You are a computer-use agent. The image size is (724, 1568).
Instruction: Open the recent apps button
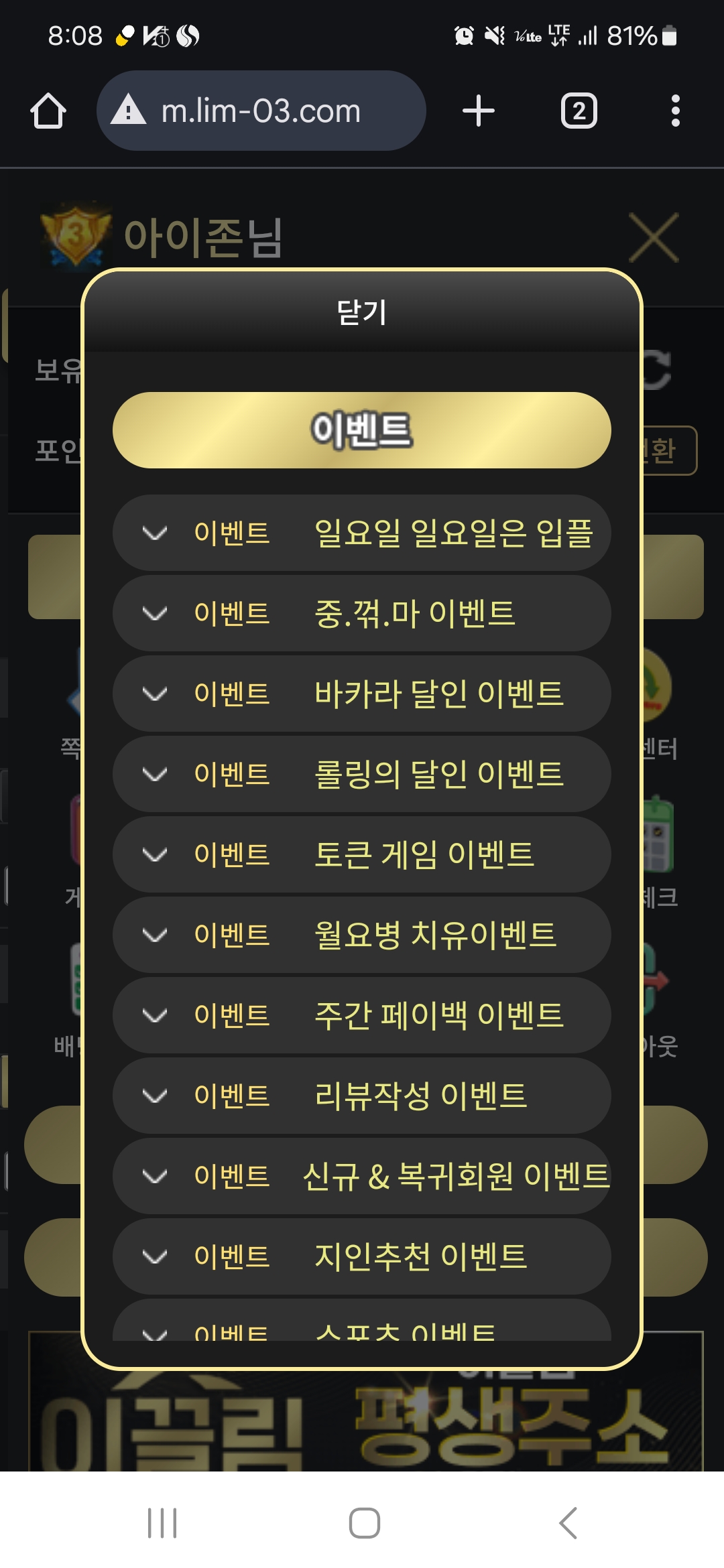[x=162, y=1523]
